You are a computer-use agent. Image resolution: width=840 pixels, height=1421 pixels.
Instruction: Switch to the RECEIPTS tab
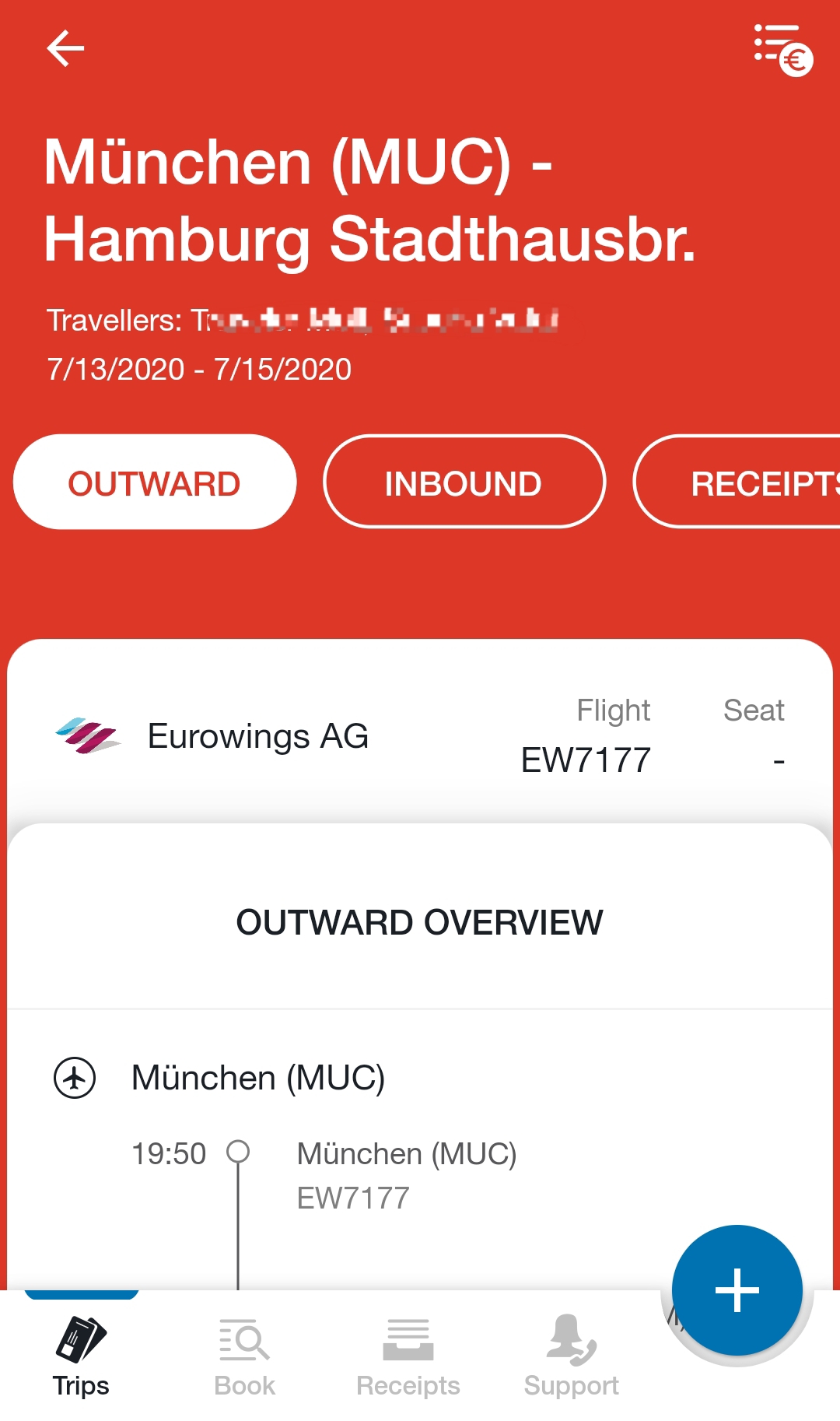737,482
